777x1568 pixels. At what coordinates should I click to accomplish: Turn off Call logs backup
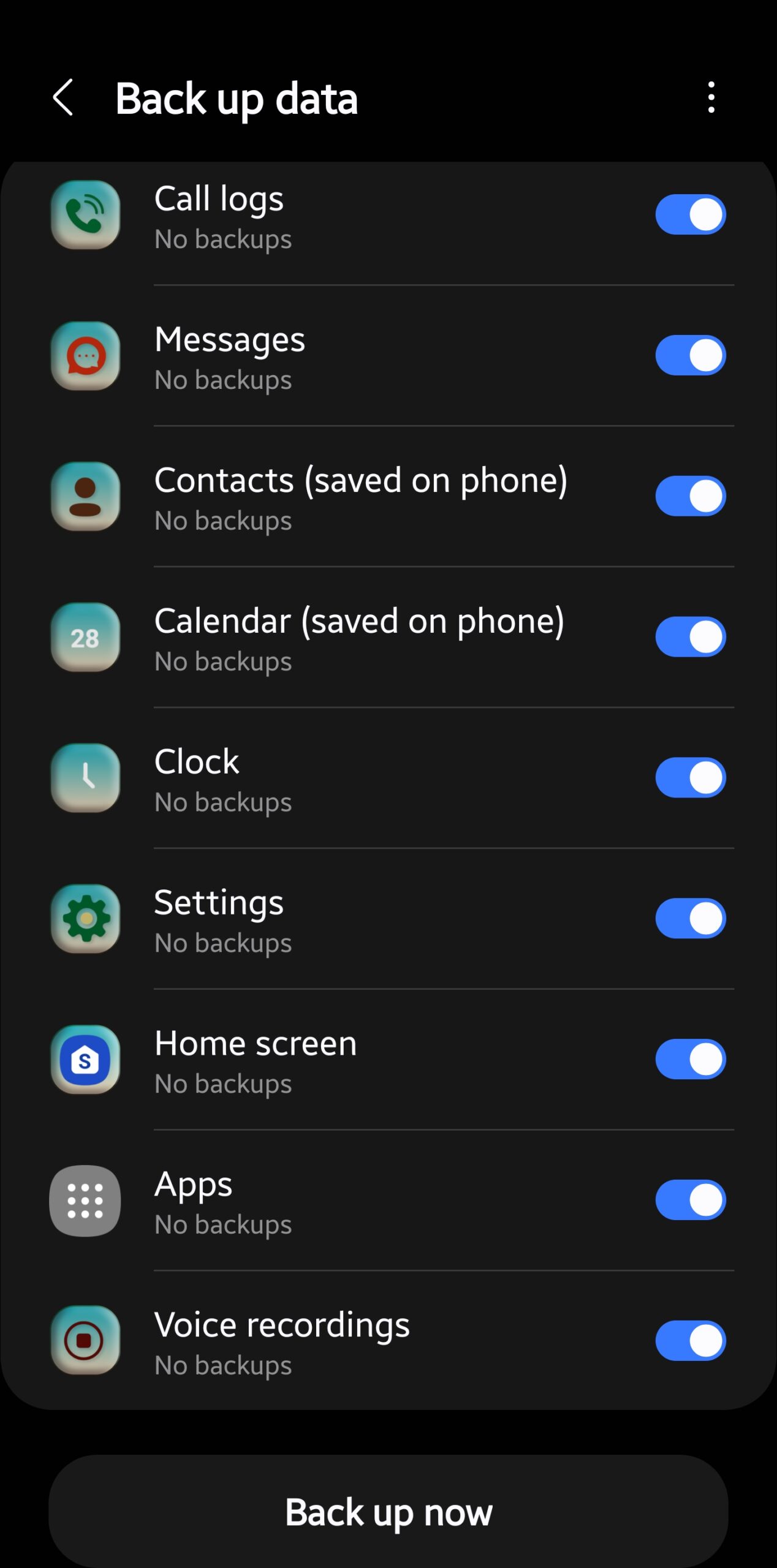(691, 214)
